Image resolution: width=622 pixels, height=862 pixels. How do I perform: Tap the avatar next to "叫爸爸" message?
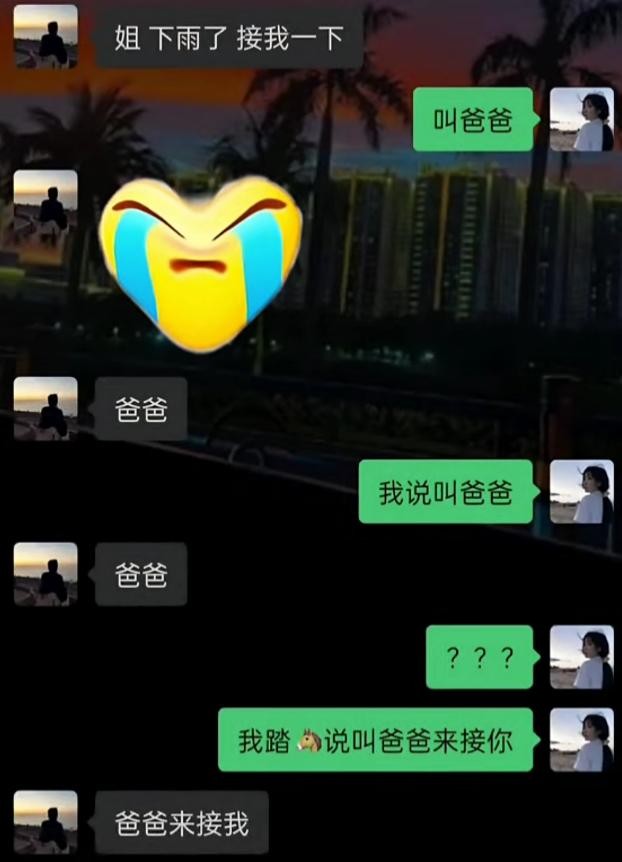pos(582,120)
